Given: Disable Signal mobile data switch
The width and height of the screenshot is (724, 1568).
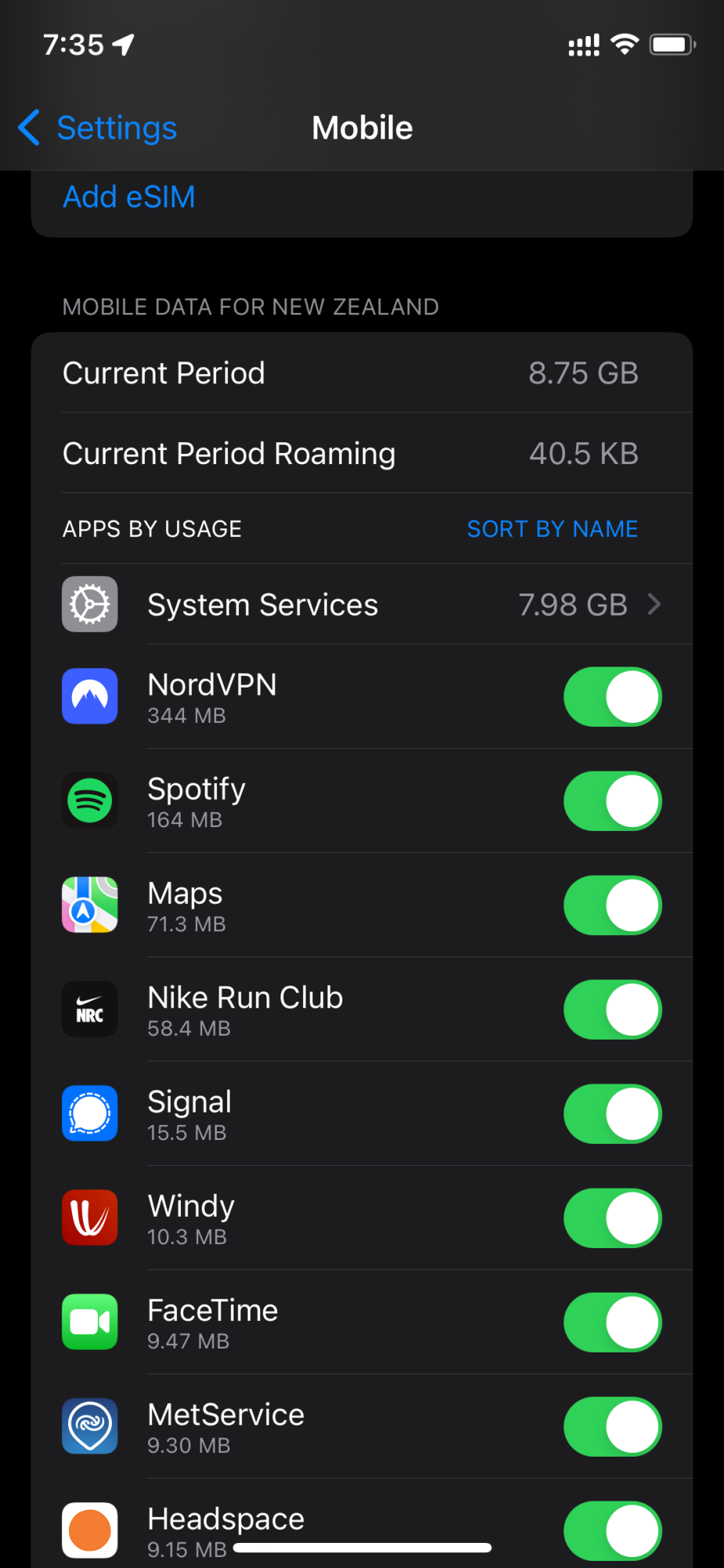Looking at the screenshot, I should tap(612, 1113).
